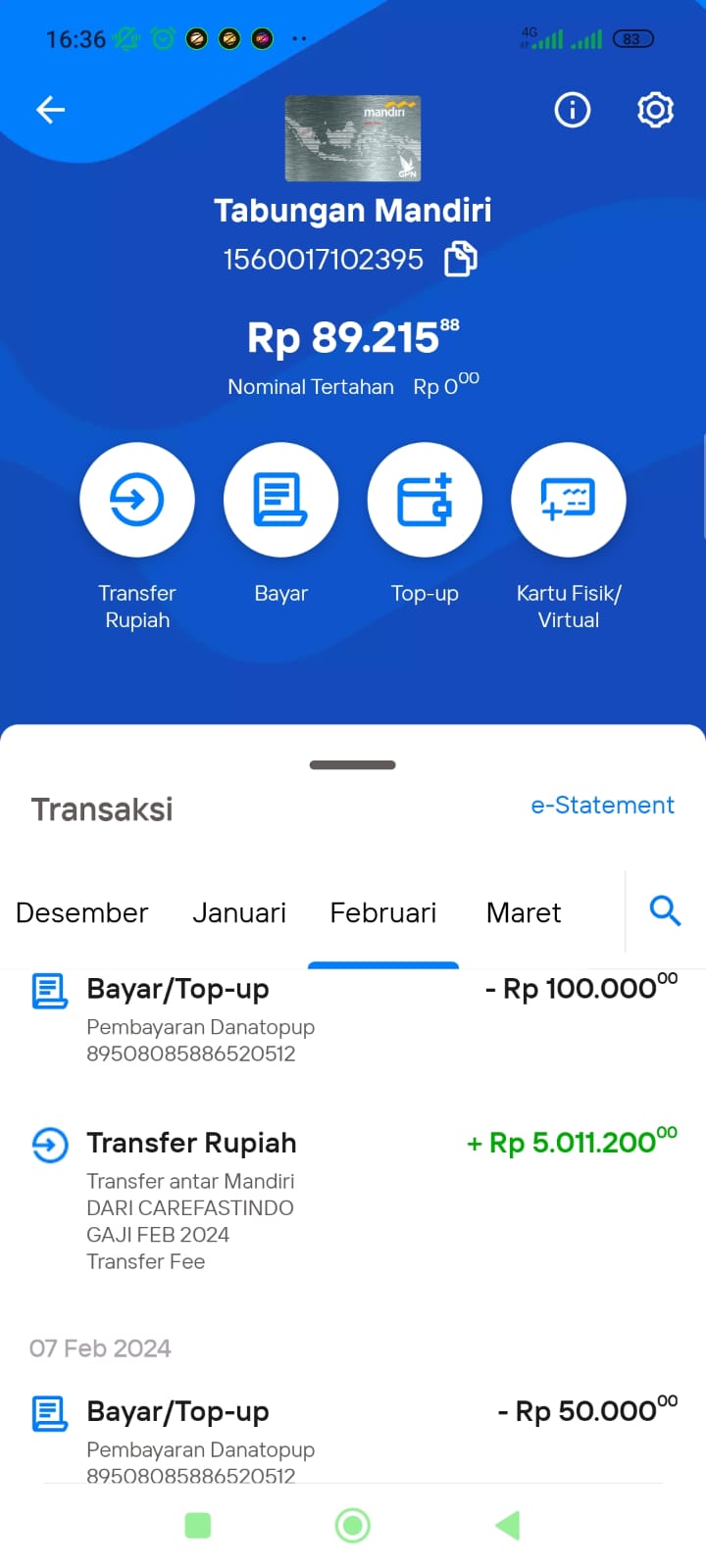Open the settings gear
The height and width of the screenshot is (1568, 706).
tap(655, 110)
